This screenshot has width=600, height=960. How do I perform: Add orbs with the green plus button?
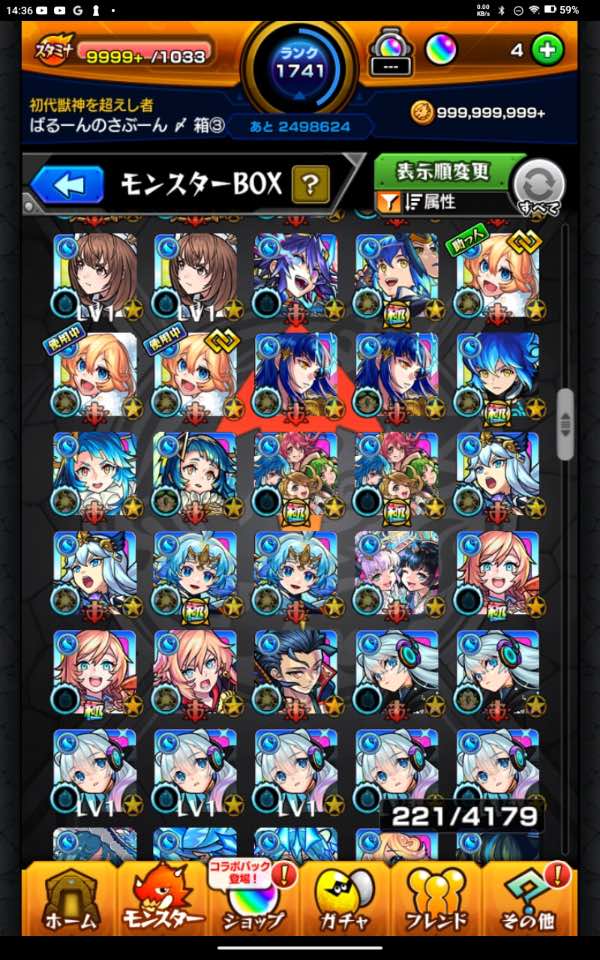tap(547, 50)
